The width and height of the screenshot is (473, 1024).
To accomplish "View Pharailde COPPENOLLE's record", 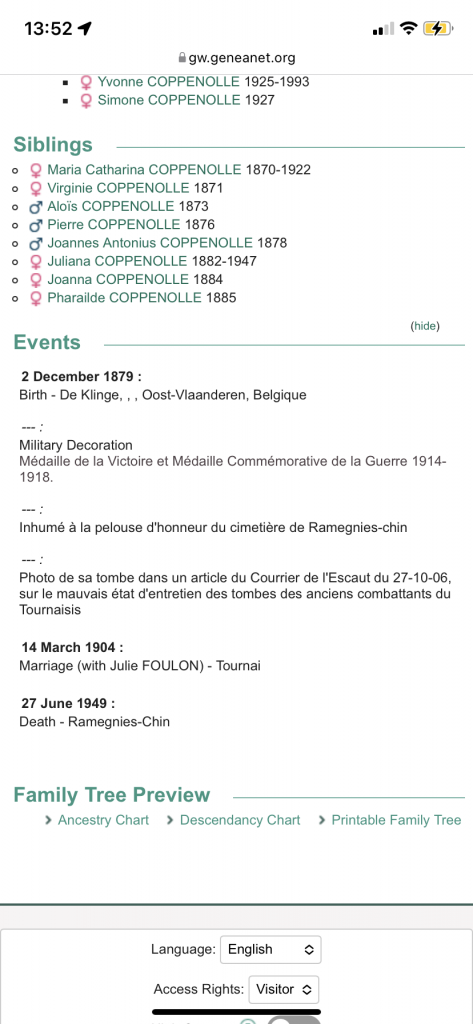I will tap(124, 298).
